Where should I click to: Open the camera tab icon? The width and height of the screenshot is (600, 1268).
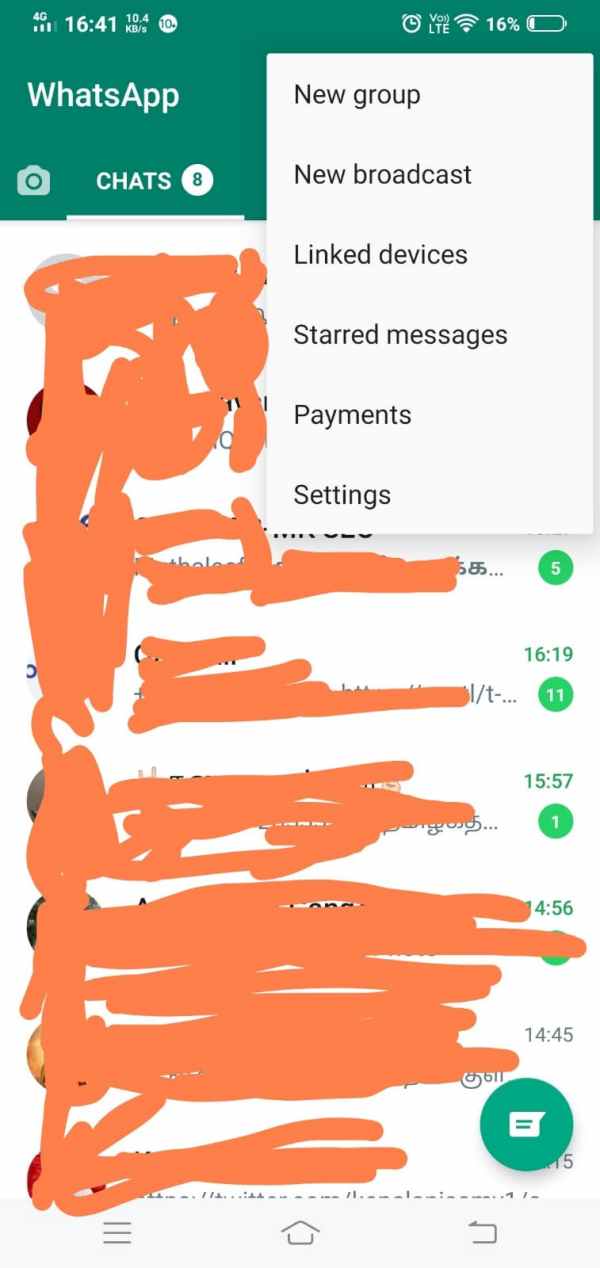(34, 181)
